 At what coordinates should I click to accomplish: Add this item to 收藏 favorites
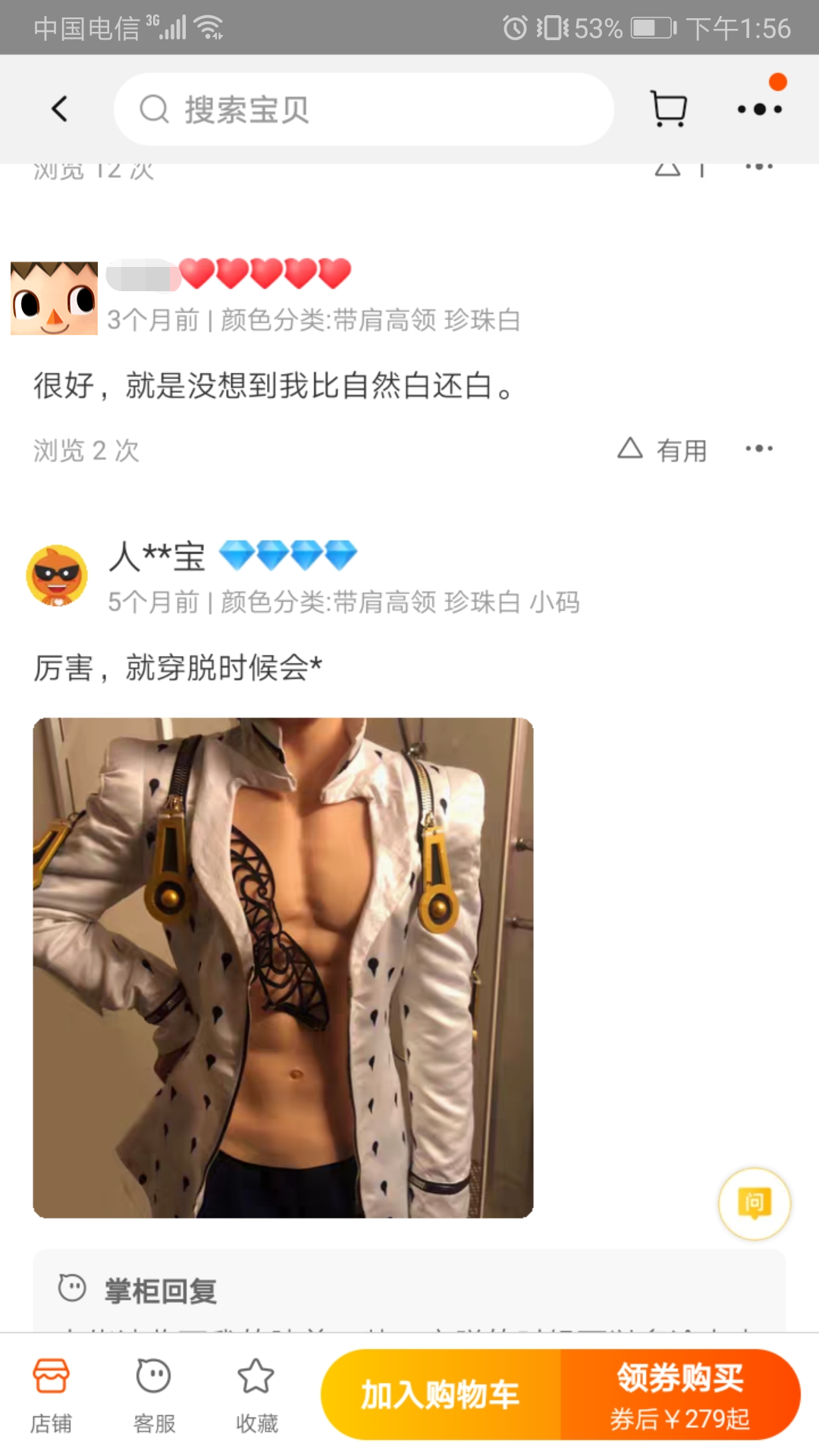[256, 1395]
